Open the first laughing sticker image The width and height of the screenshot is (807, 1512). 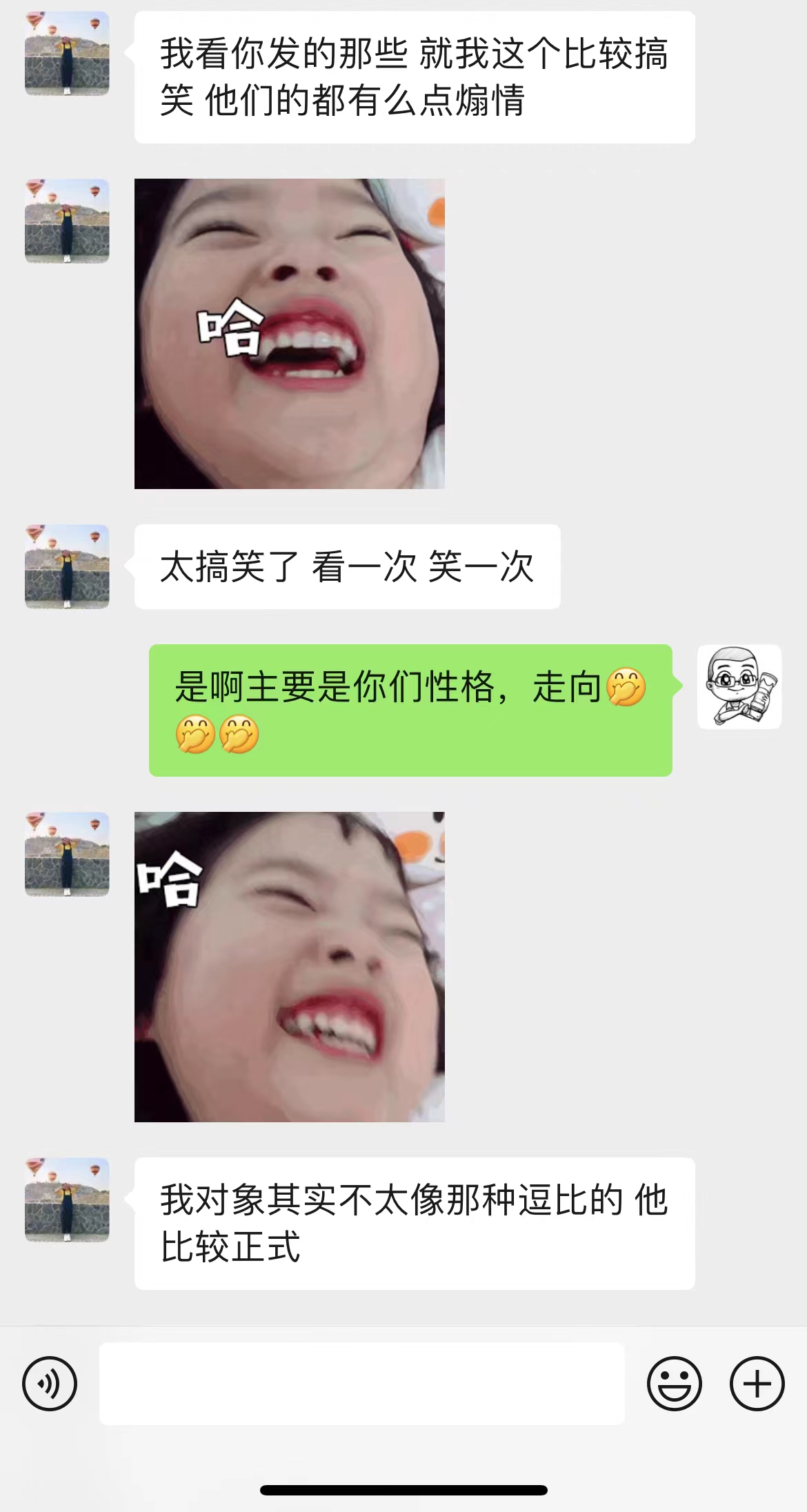click(x=290, y=334)
